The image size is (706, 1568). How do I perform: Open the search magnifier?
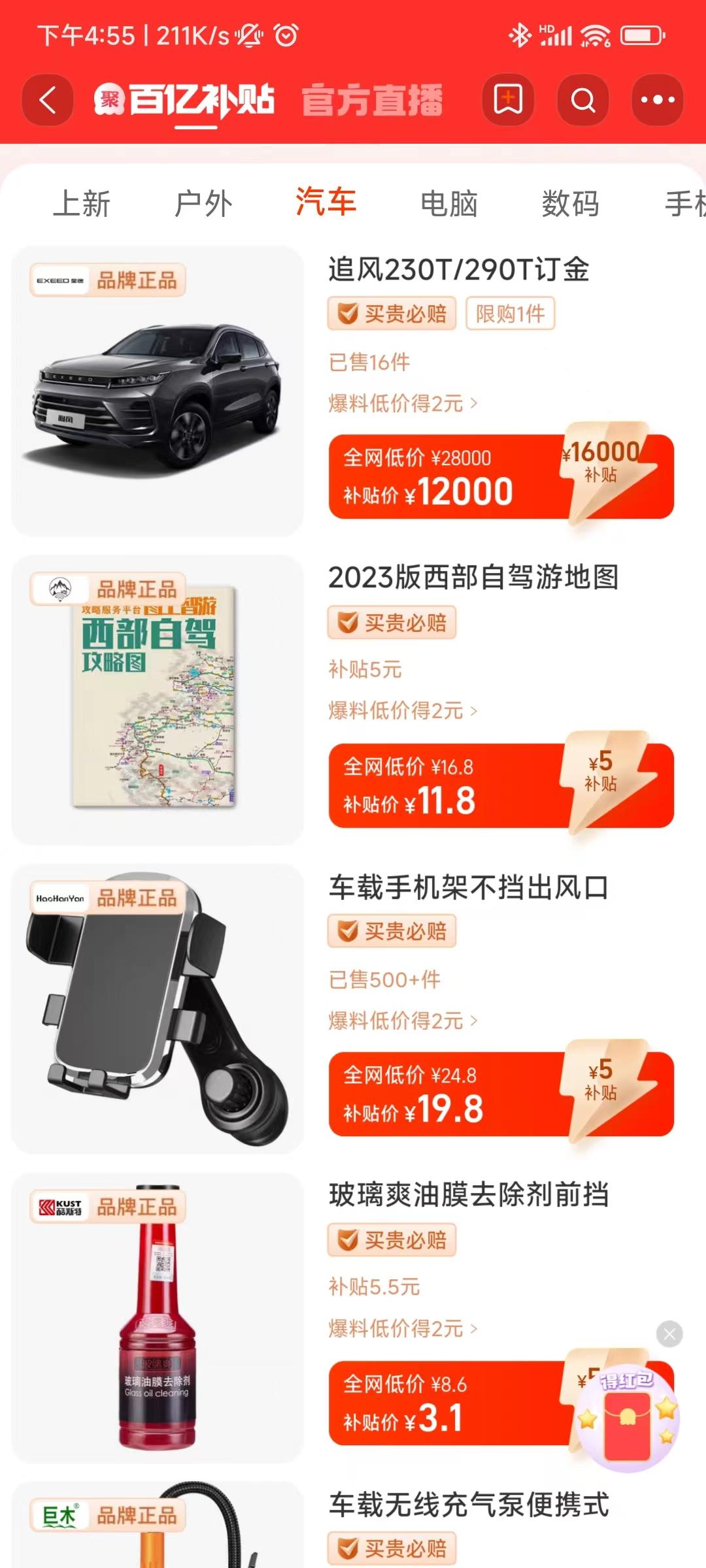coord(582,100)
